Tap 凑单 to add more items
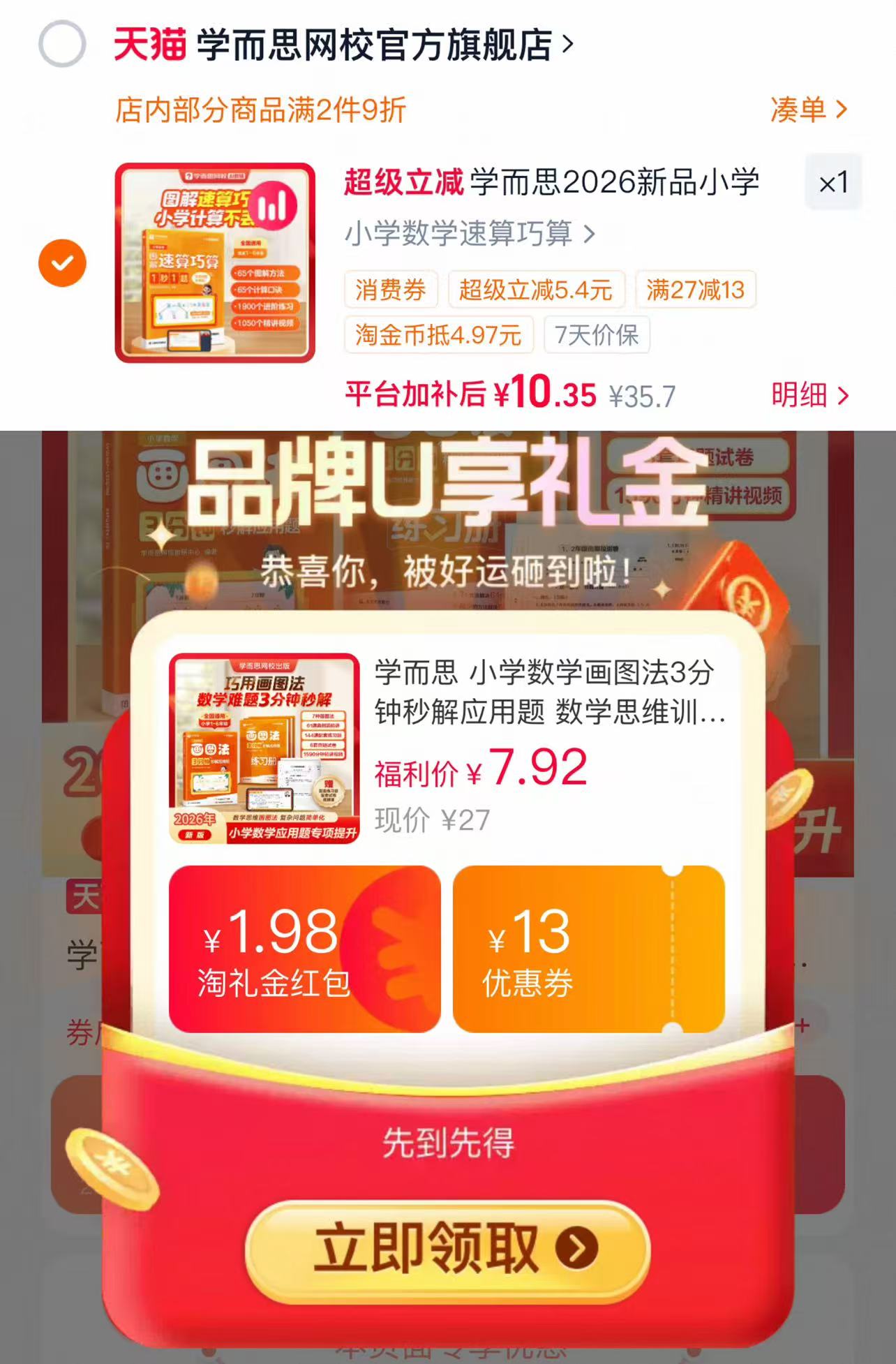 [x=809, y=110]
